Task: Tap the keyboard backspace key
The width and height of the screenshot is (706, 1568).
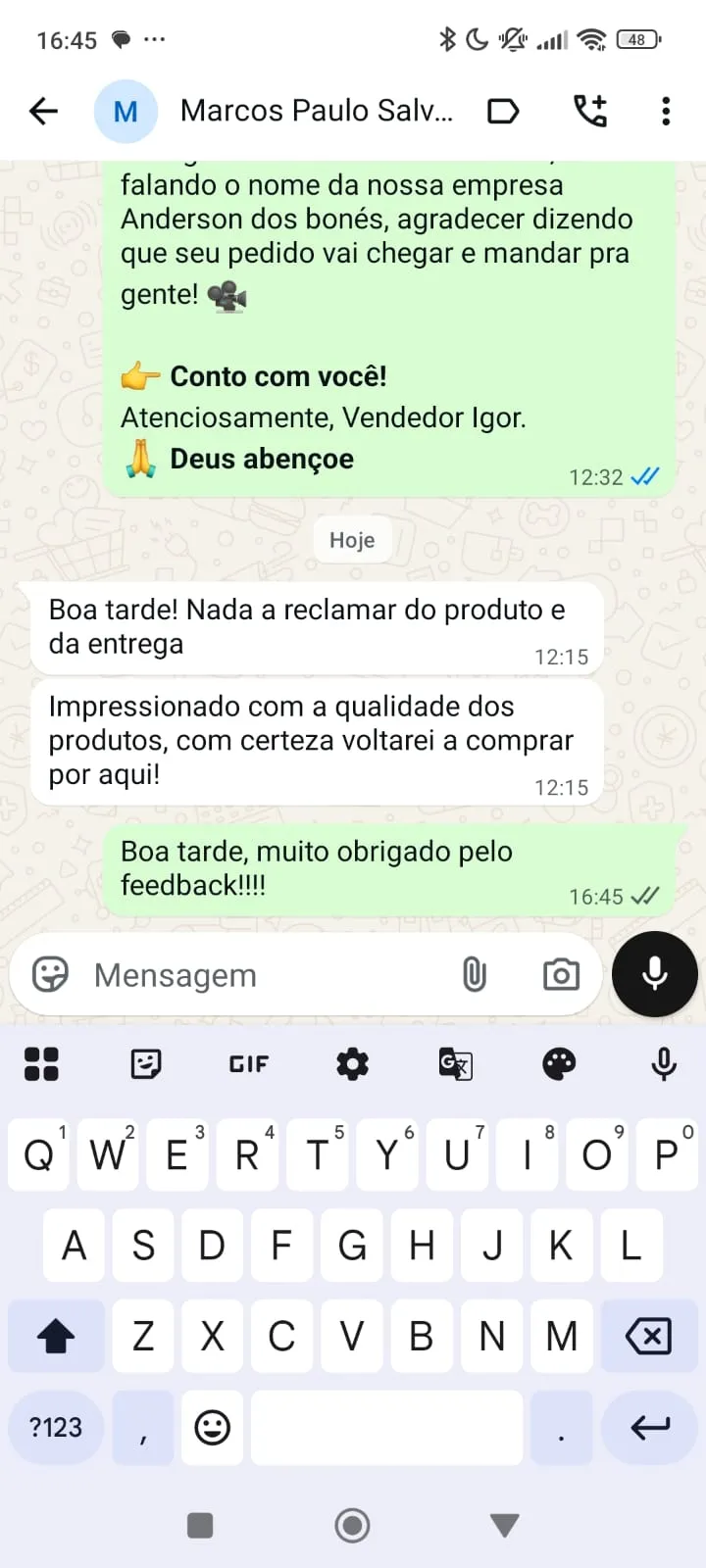Action: [x=648, y=1336]
